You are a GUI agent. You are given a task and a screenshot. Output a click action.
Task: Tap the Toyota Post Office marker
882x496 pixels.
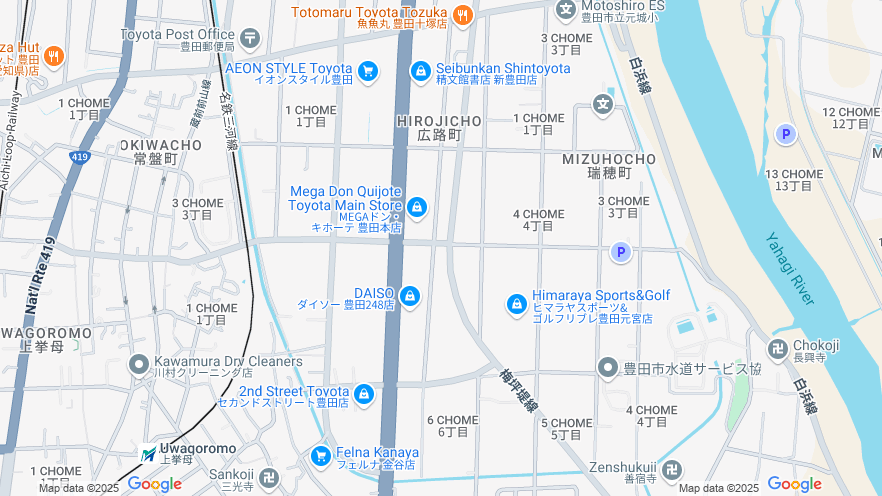click(249, 38)
